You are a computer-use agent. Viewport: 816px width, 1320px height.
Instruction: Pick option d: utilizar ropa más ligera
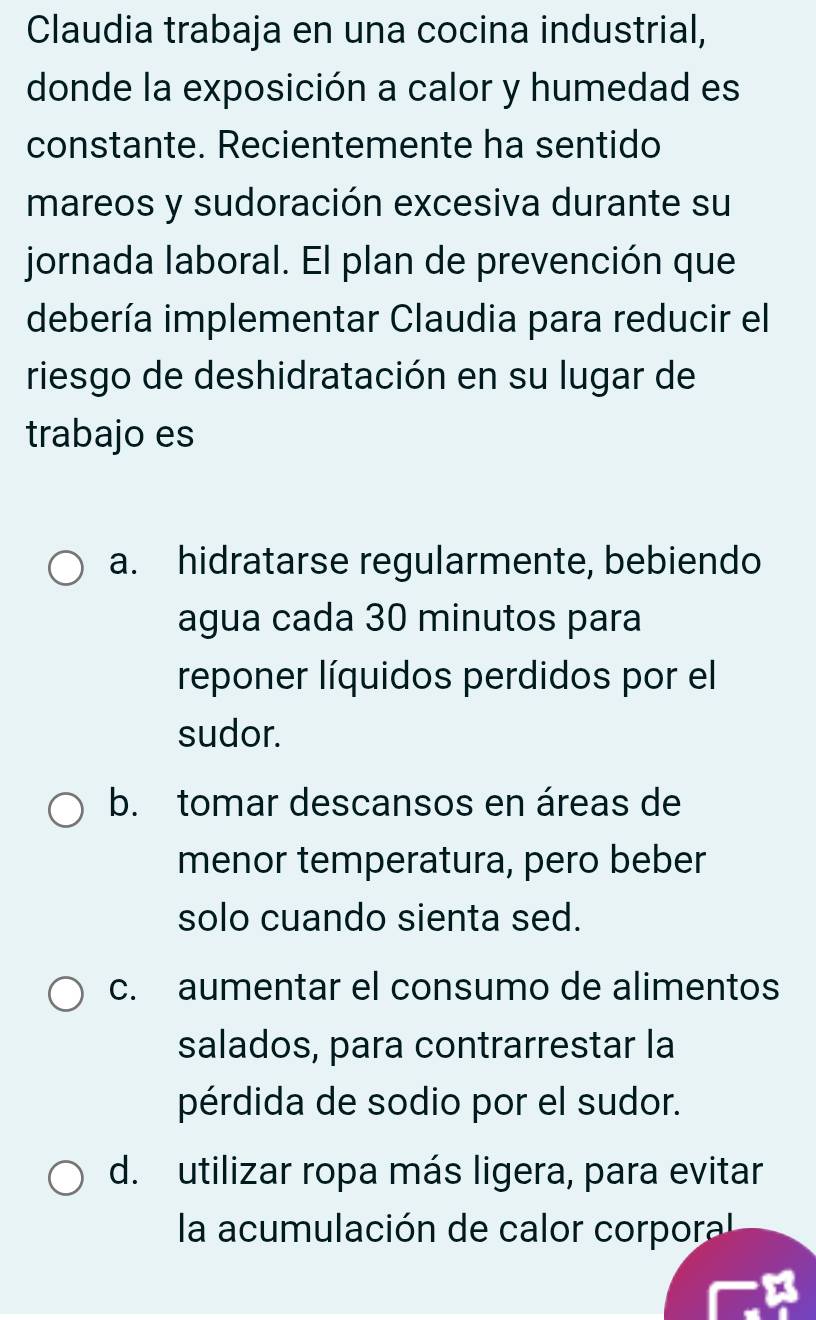(x=67, y=1177)
